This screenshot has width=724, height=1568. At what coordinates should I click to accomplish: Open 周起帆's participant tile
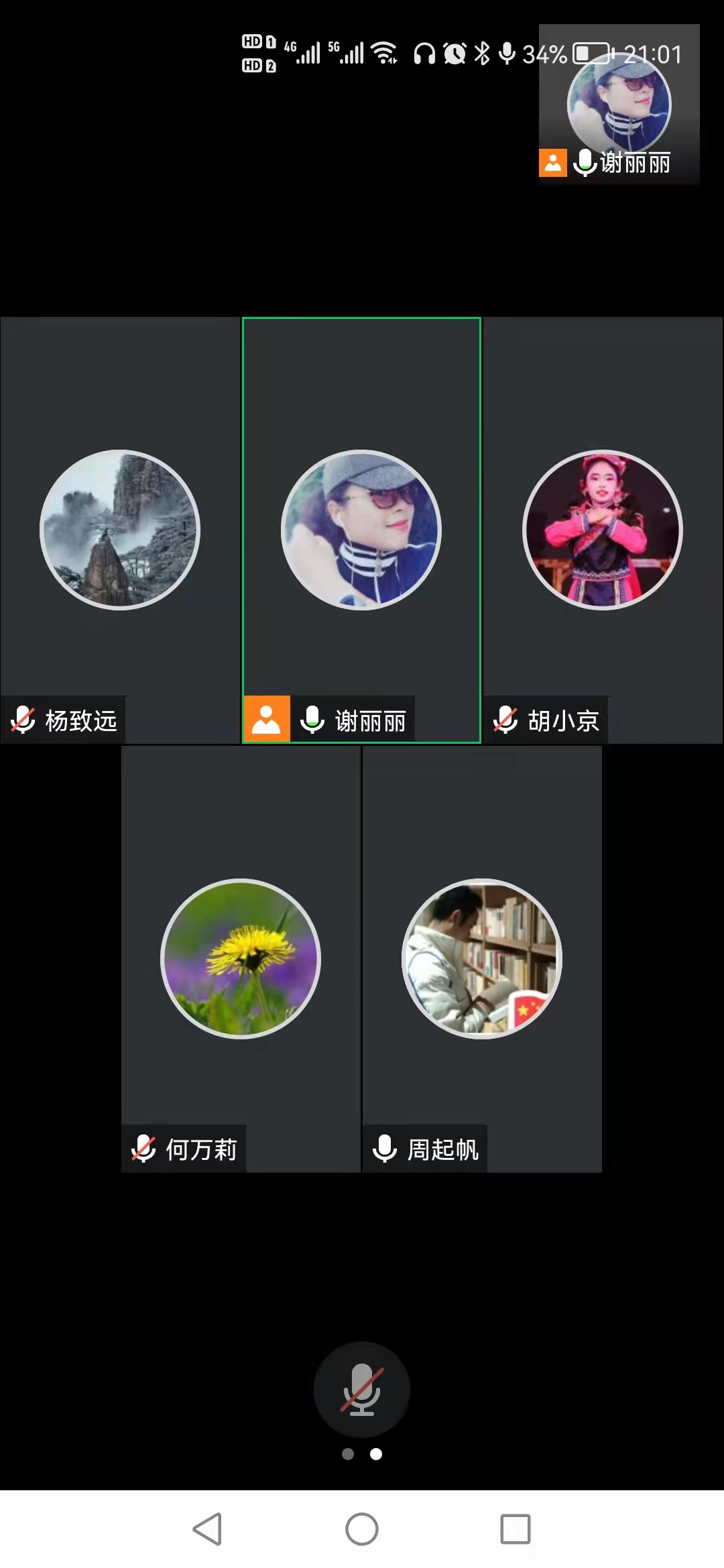tap(482, 959)
